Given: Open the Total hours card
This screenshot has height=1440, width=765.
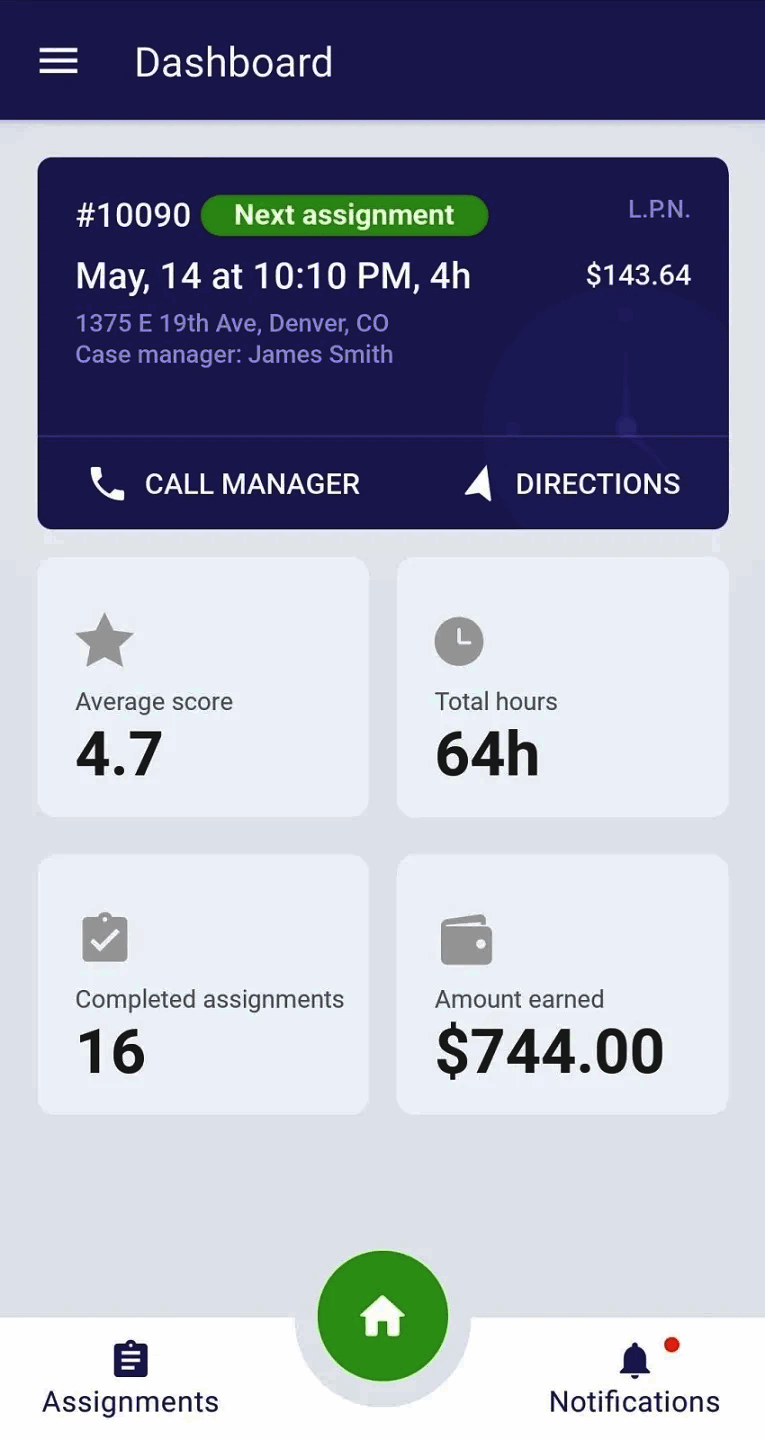Looking at the screenshot, I should 562,687.
